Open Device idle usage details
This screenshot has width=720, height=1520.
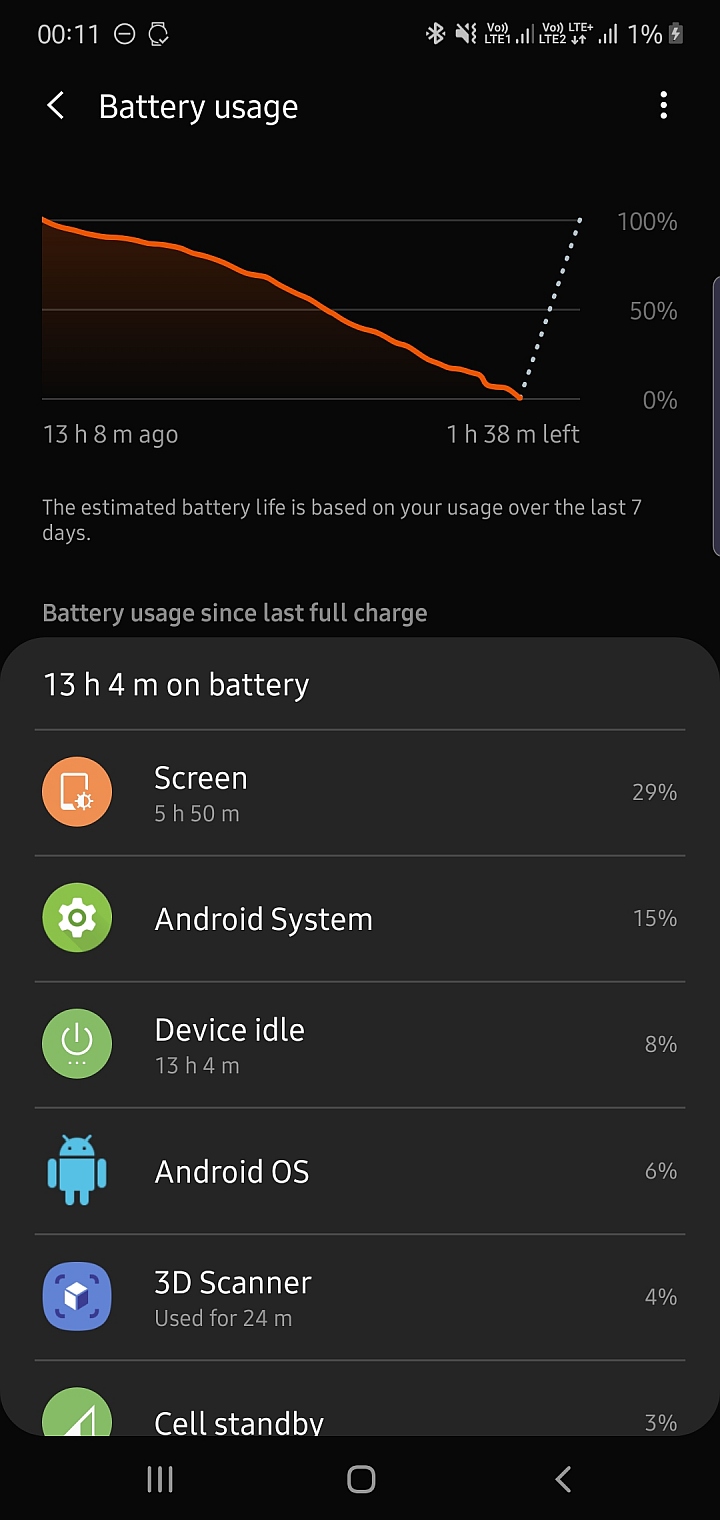click(360, 1045)
